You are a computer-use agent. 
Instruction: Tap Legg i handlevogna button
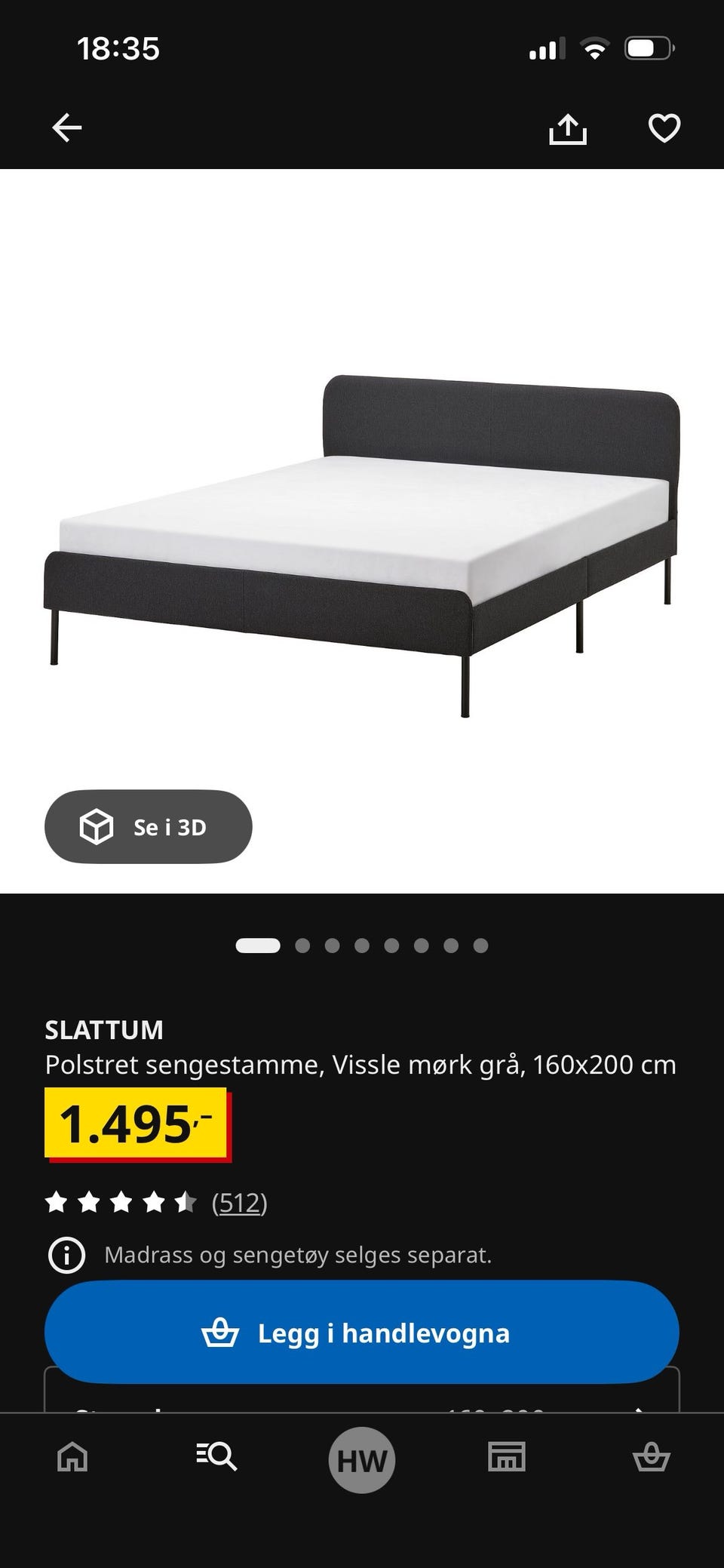(362, 1333)
